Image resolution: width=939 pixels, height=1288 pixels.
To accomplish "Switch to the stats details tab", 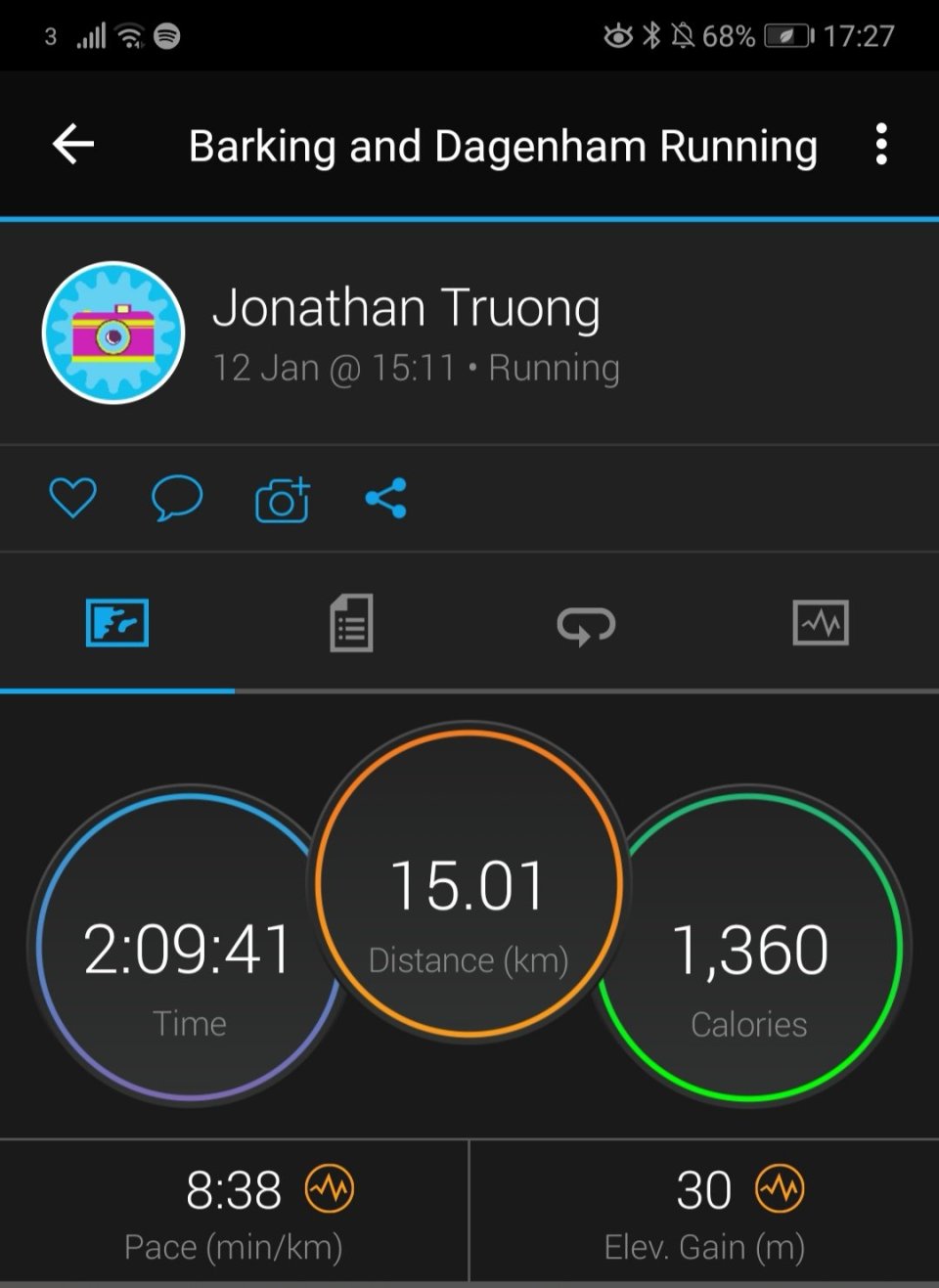I will (x=351, y=623).
